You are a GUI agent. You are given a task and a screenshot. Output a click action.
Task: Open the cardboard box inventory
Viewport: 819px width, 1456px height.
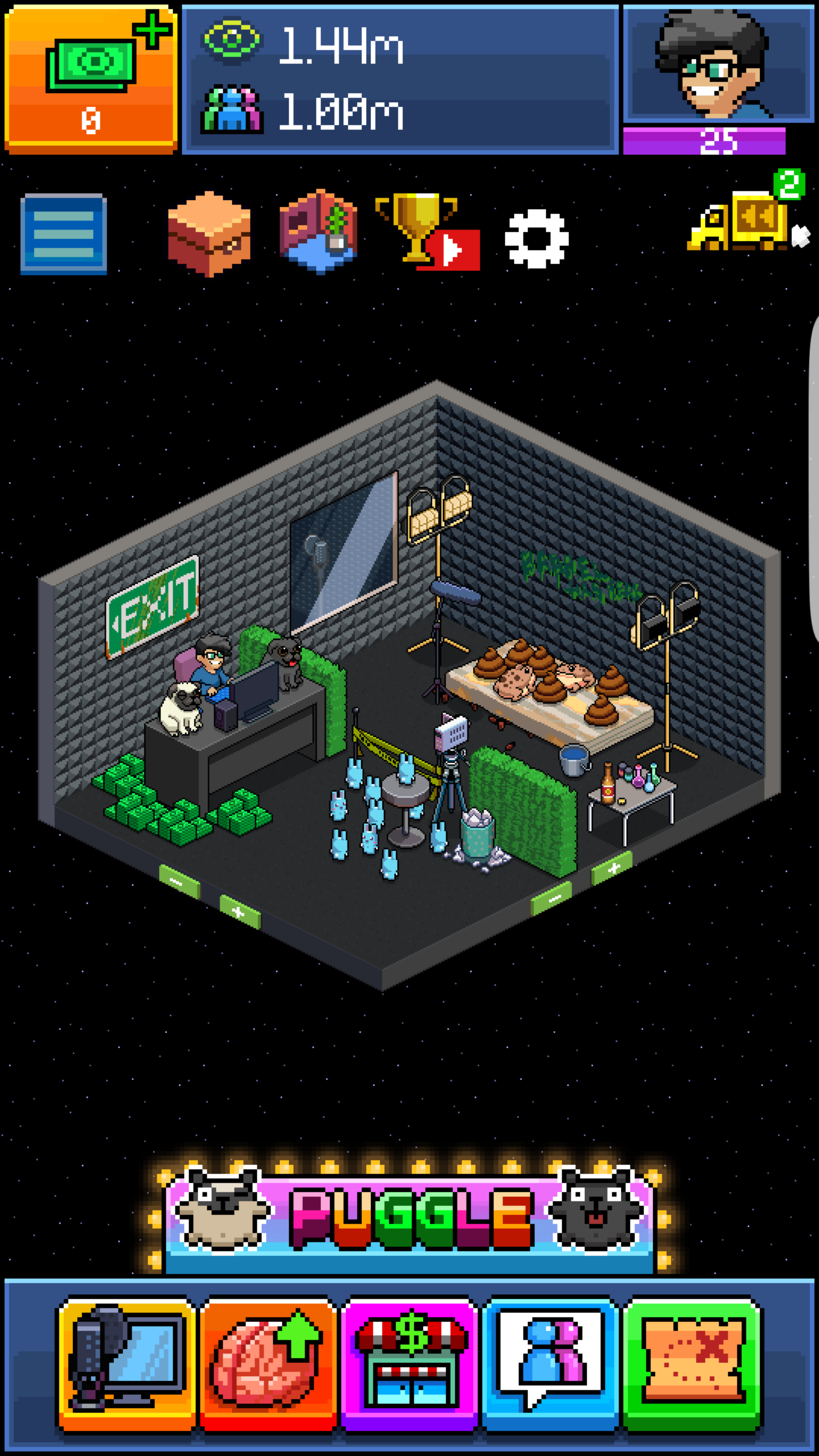click(x=209, y=234)
